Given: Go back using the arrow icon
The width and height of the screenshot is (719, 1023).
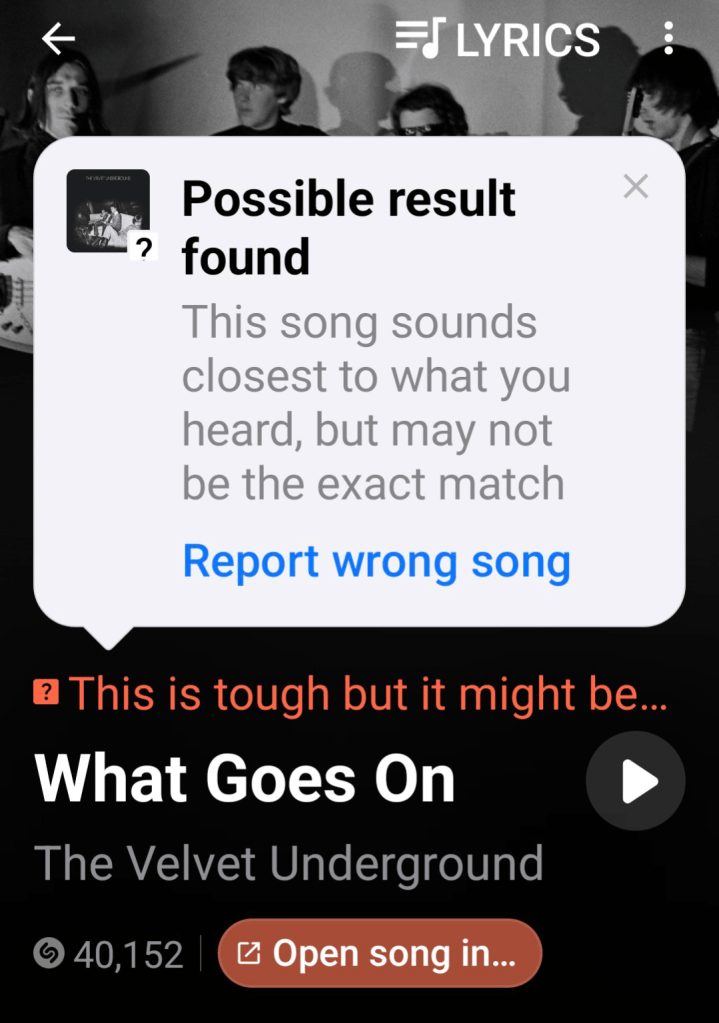Looking at the screenshot, I should [59, 38].
